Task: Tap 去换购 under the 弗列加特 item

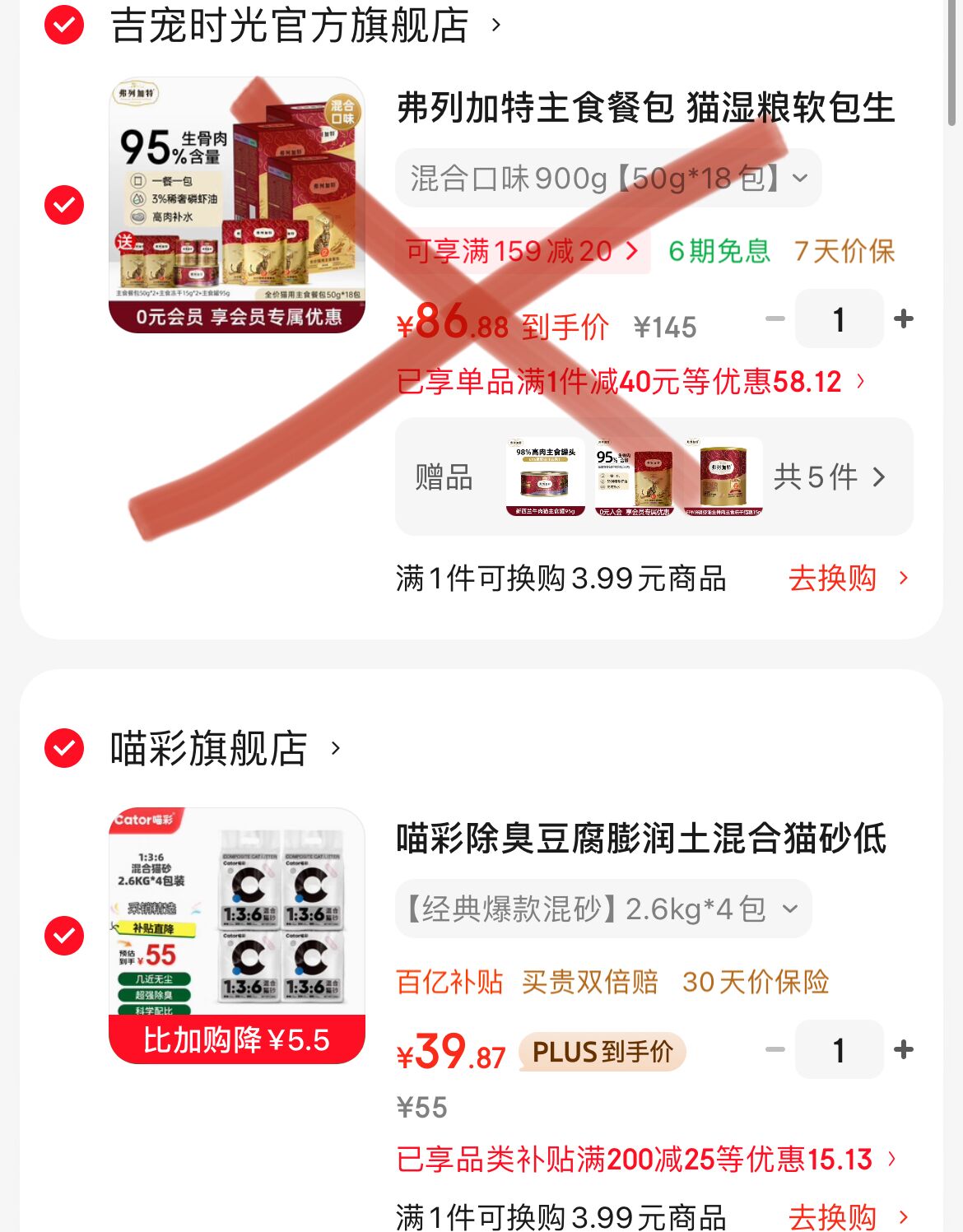Action: [x=848, y=579]
